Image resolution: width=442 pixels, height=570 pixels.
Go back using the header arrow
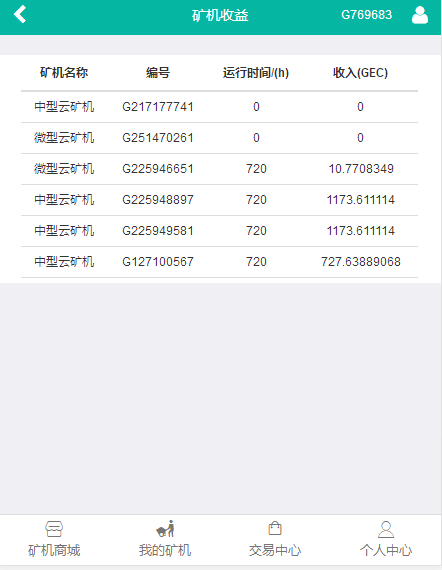(20, 15)
